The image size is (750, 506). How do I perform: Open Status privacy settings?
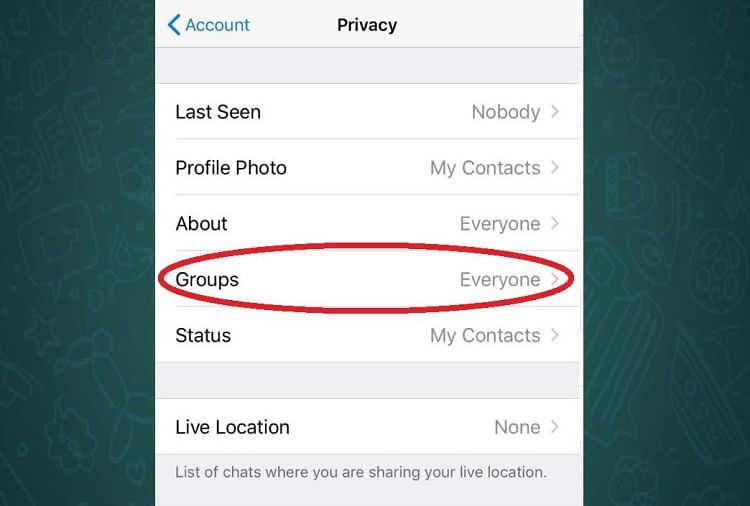(367, 336)
